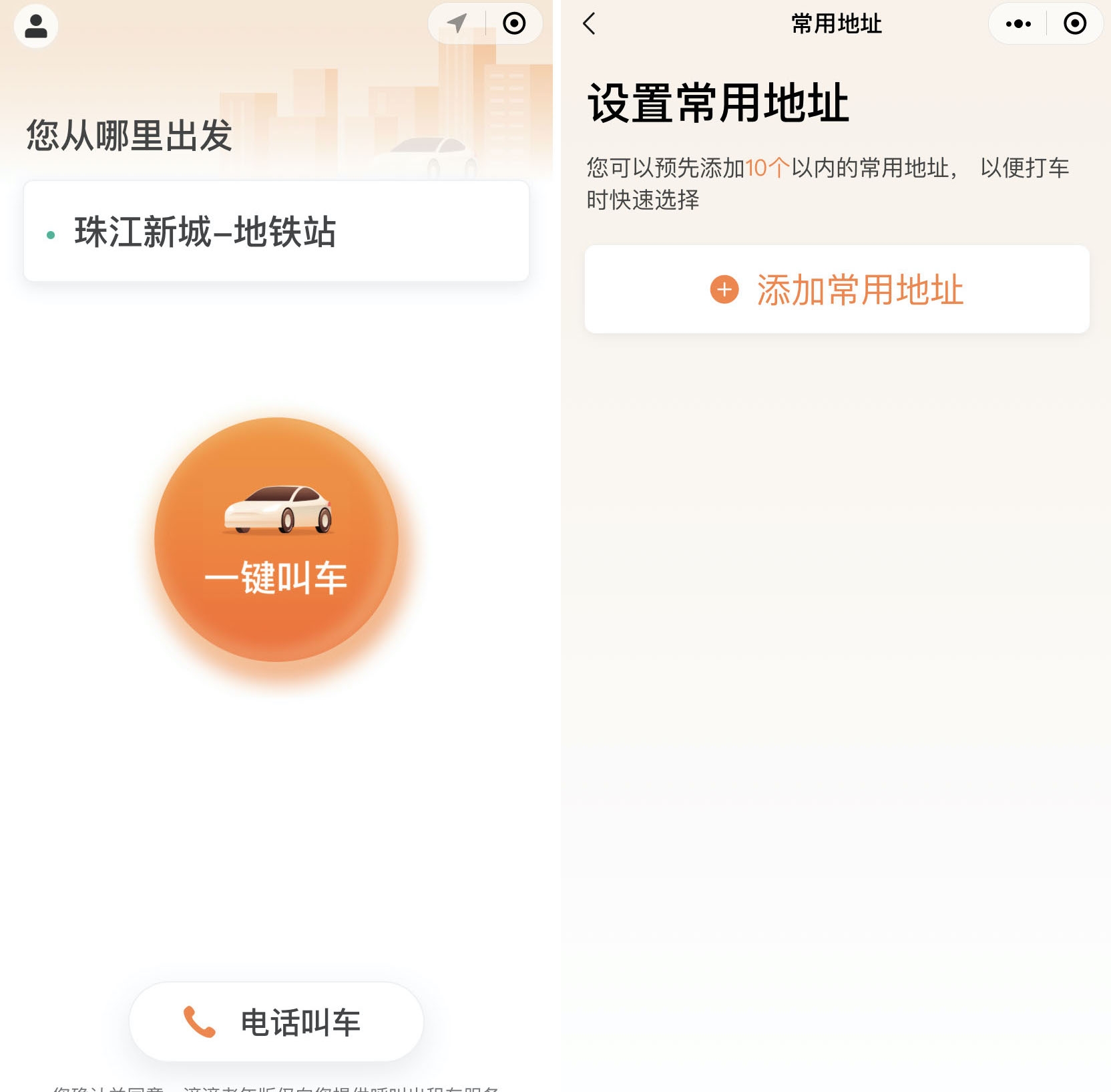Viewport: 1111px width, 1092px height.
Task: Call a car via 电话叫车
Action: pyautogui.click(x=276, y=1021)
